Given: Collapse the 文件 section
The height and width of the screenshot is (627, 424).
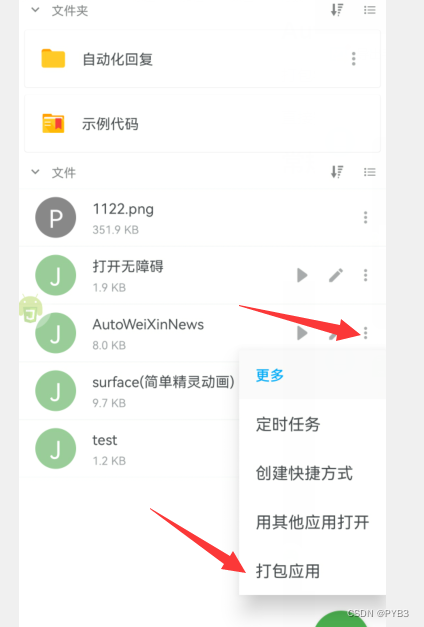Looking at the screenshot, I should (35, 172).
